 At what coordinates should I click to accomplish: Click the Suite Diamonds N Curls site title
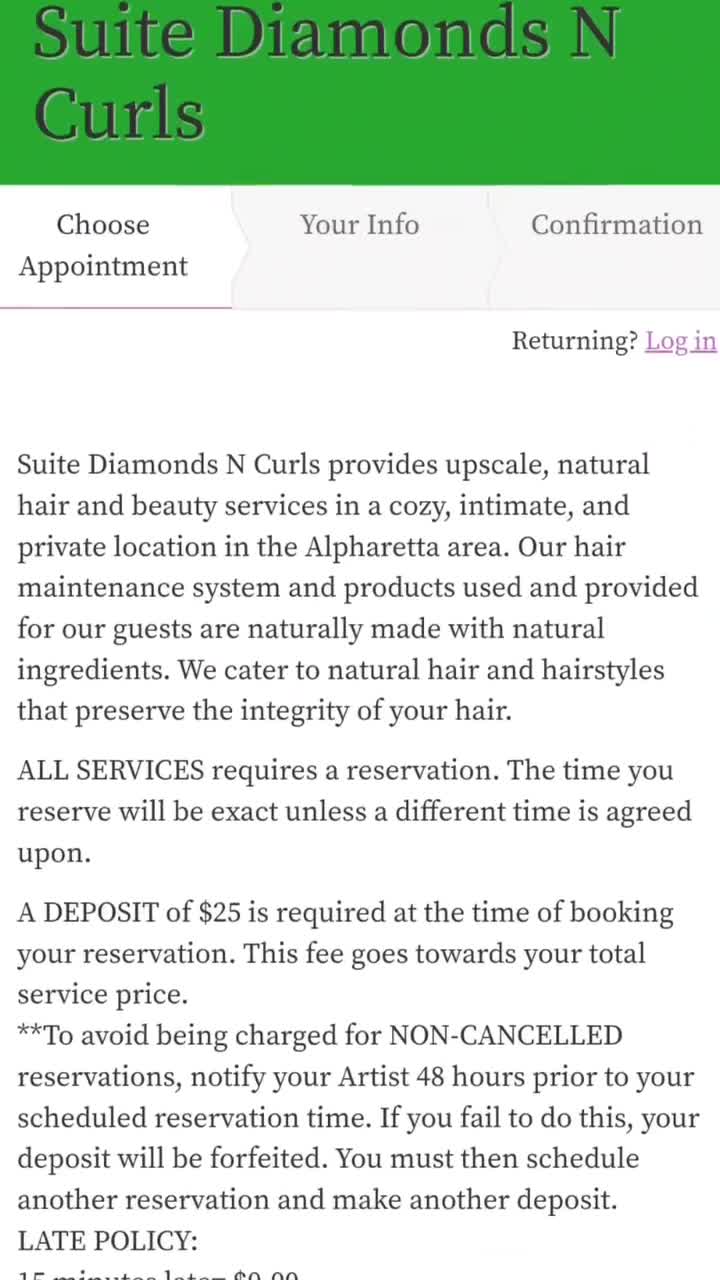pyautogui.click(x=326, y=70)
